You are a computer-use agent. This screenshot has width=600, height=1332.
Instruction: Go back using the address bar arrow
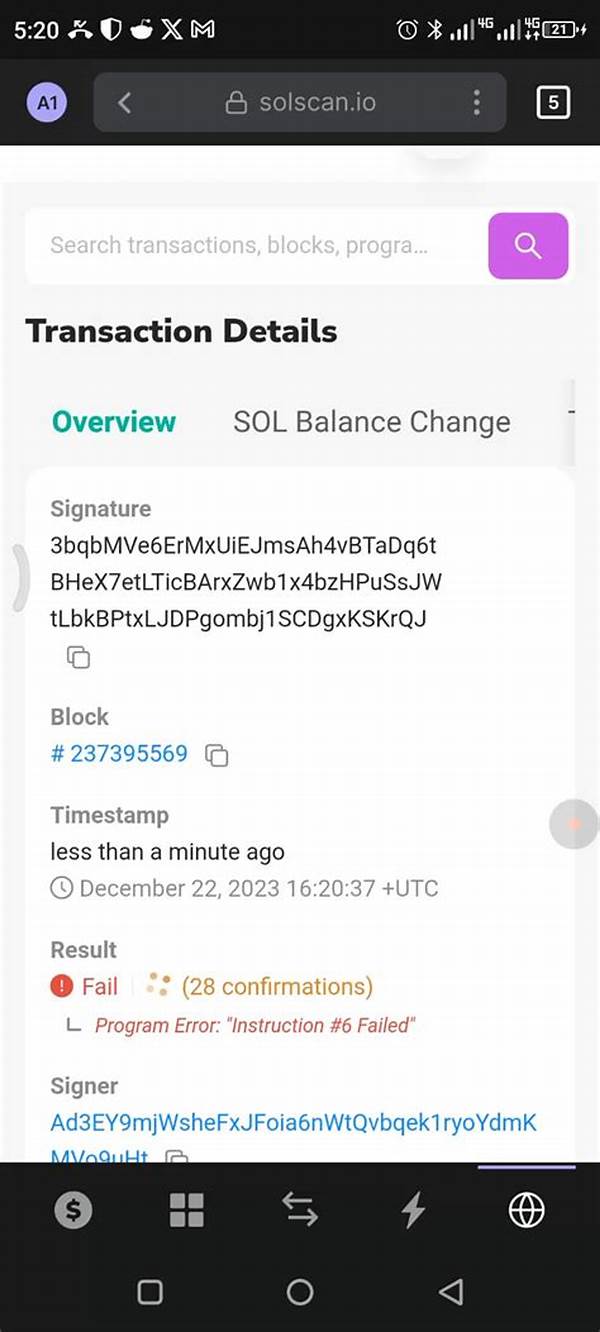[124, 102]
